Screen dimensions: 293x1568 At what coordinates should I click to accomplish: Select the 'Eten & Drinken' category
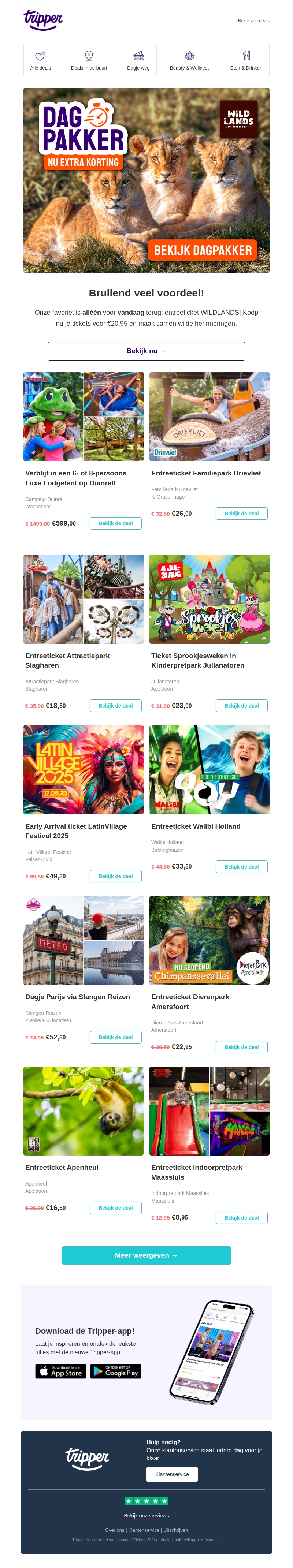(x=246, y=60)
